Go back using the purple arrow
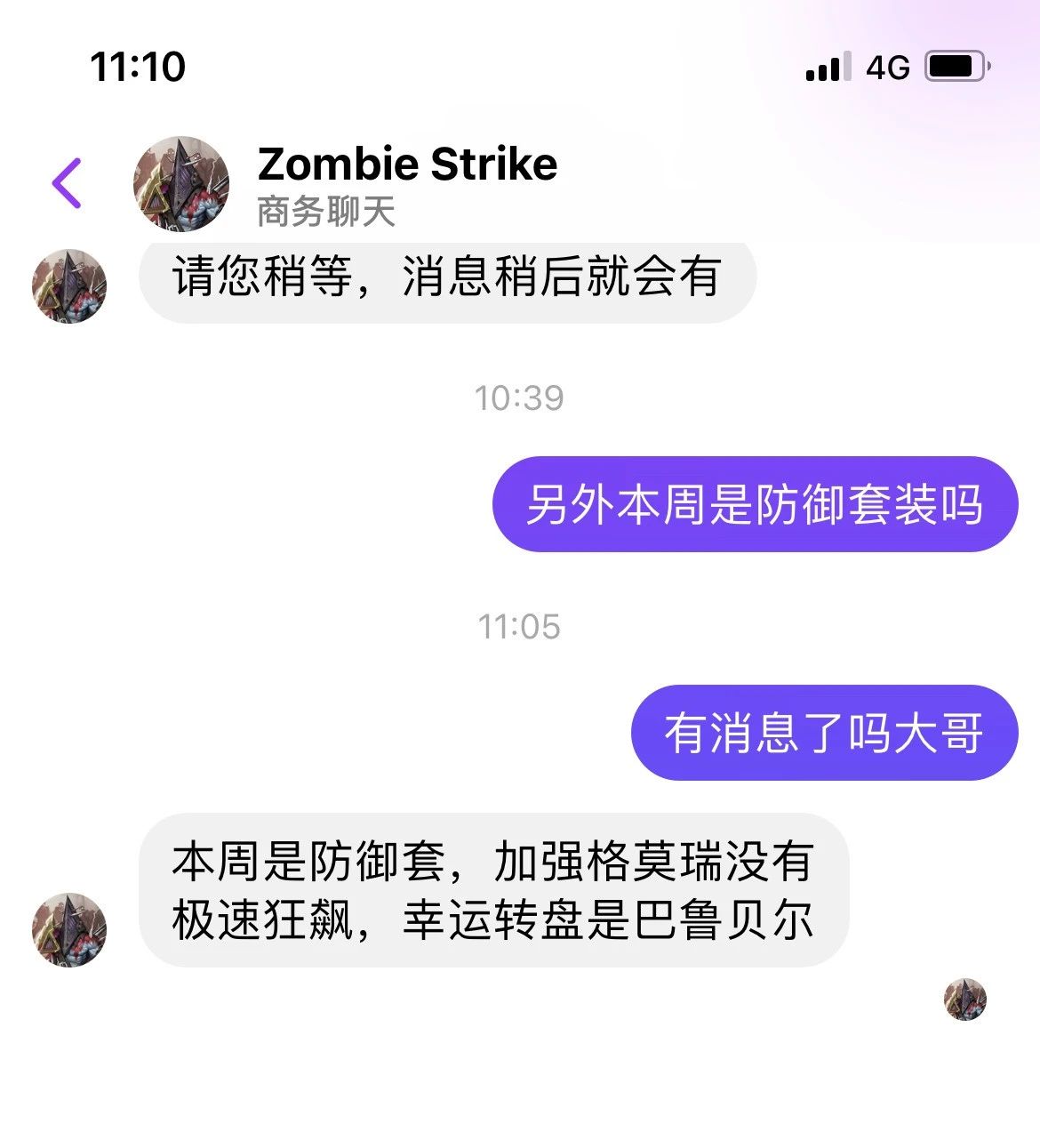 (x=67, y=183)
